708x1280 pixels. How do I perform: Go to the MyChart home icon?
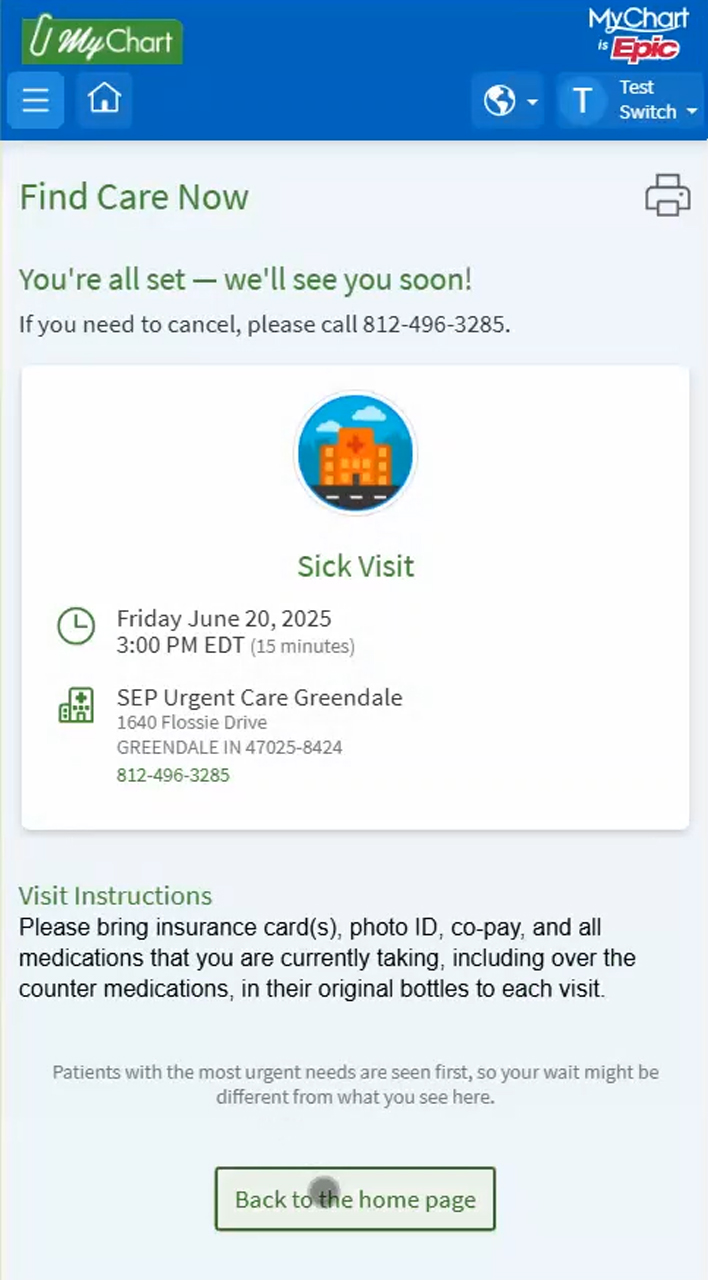(104, 100)
